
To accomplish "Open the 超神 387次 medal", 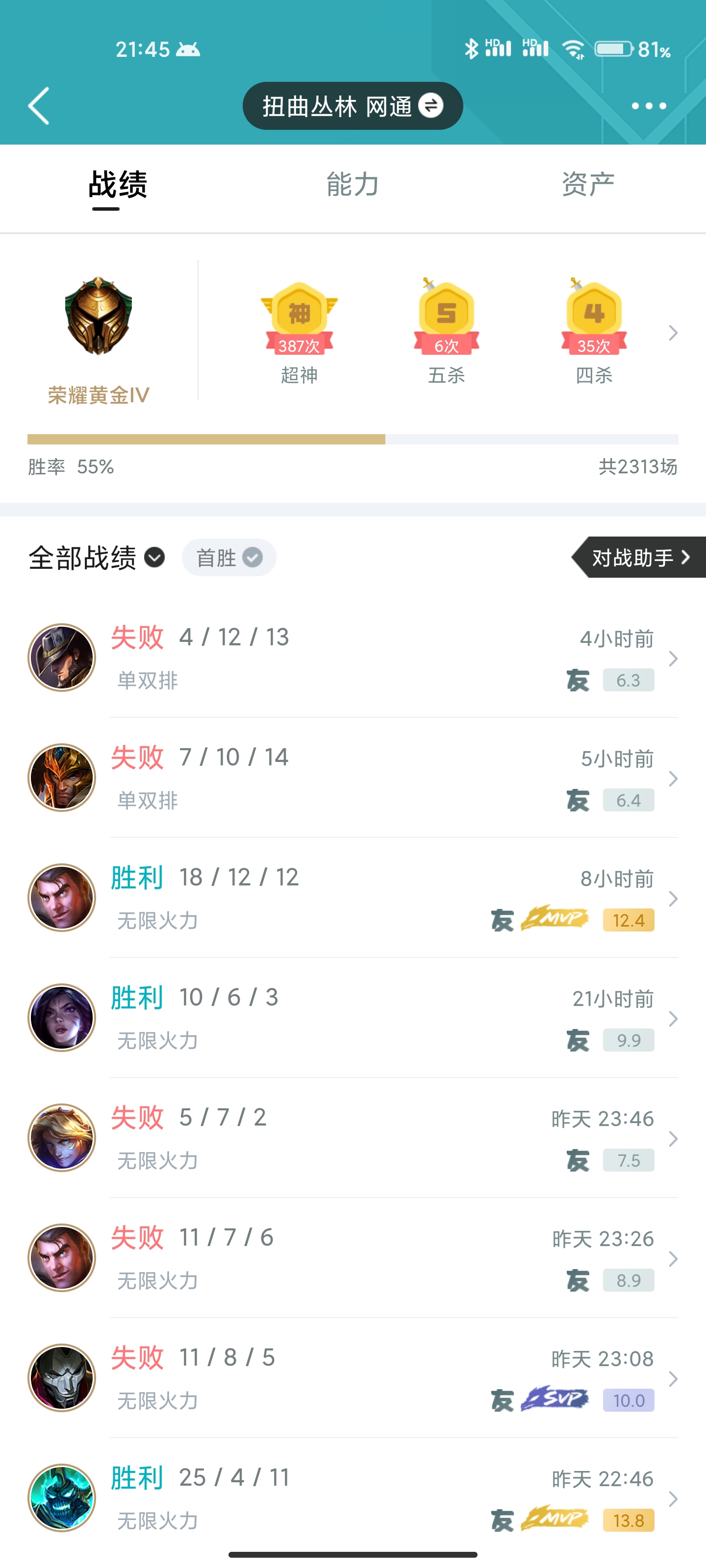I will tap(300, 322).
